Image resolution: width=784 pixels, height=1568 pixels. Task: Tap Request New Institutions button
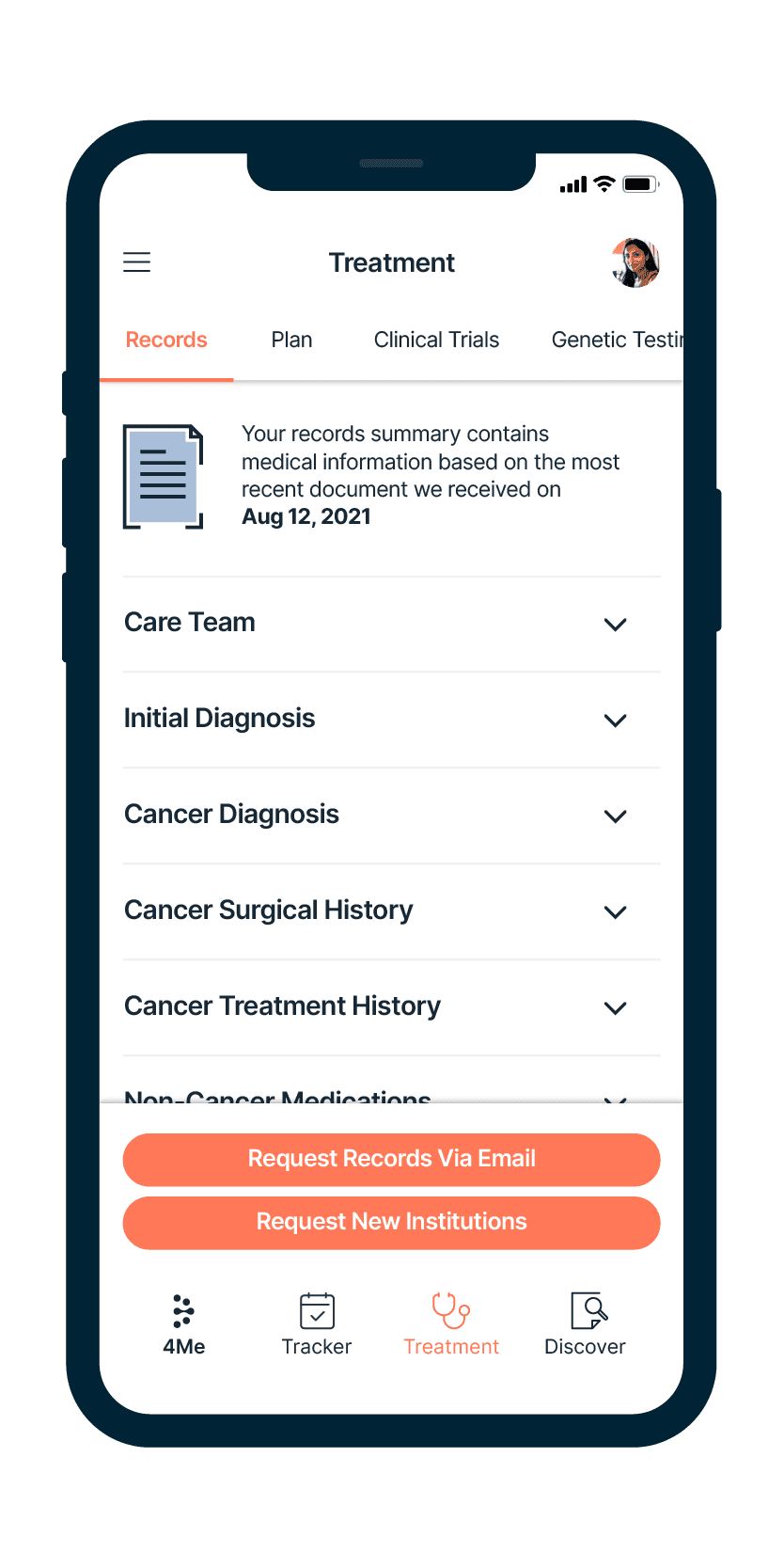pyautogui.click(x=391, y=1222)
